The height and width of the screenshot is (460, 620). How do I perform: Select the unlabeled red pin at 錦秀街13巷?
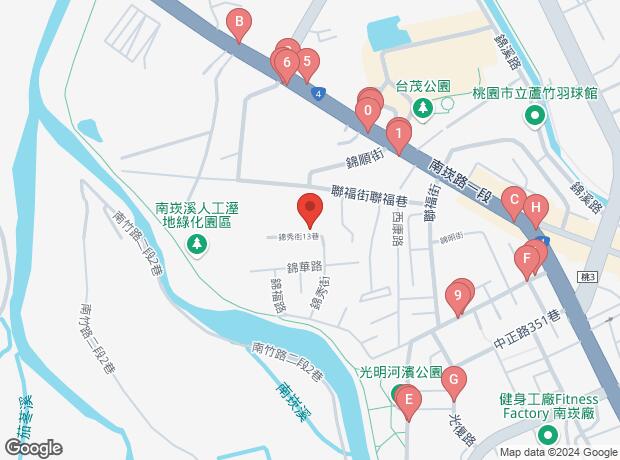click(309, 209)
